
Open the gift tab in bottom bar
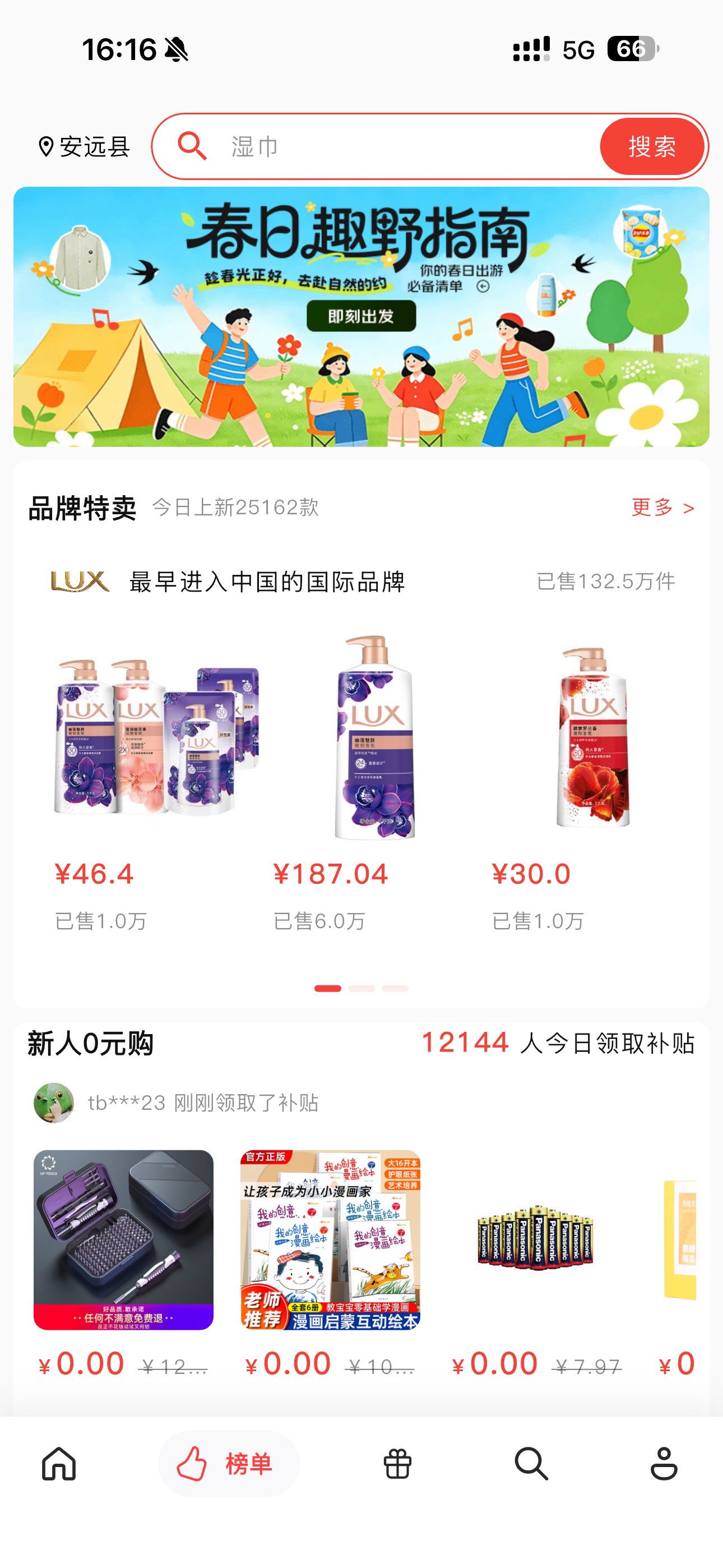pos(397,1463)
